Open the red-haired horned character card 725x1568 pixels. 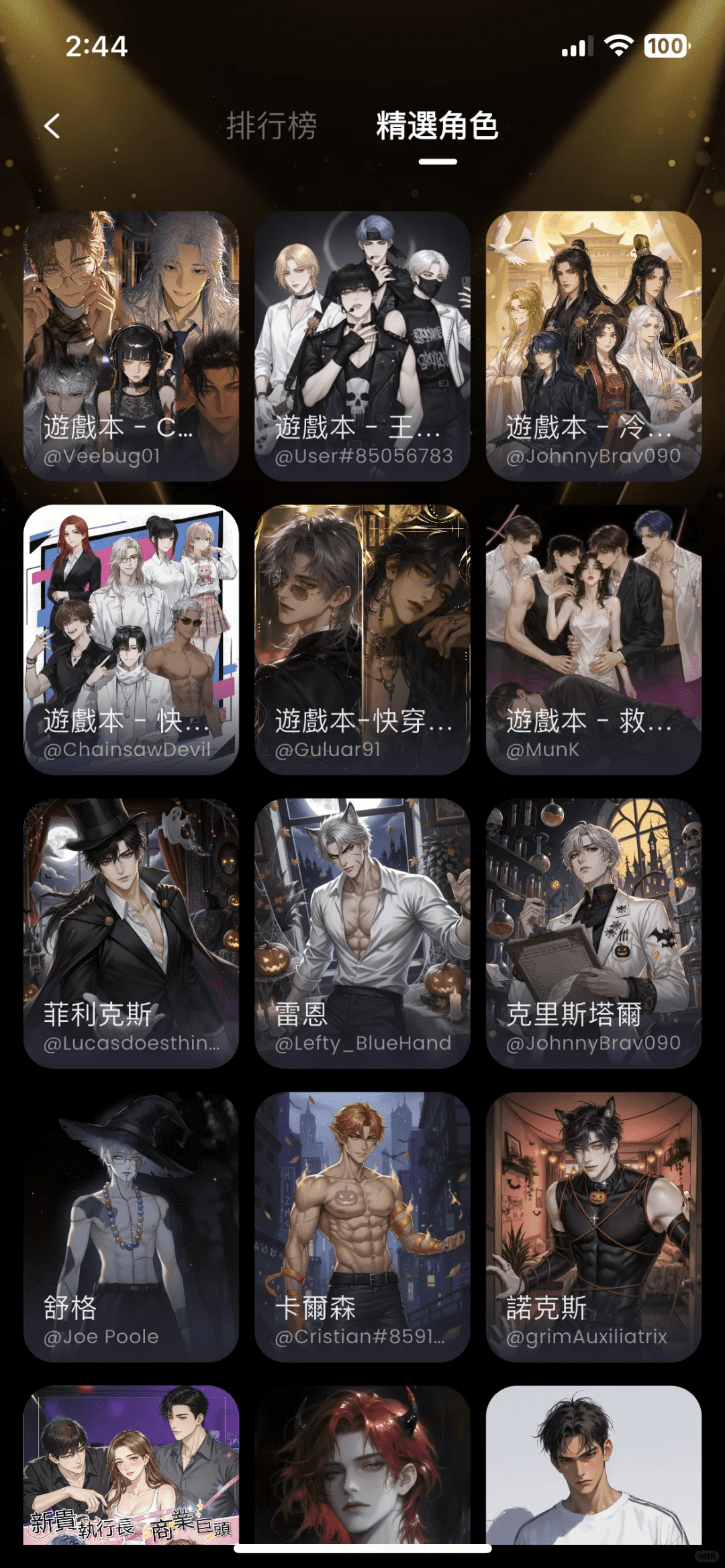(362, 1466)
